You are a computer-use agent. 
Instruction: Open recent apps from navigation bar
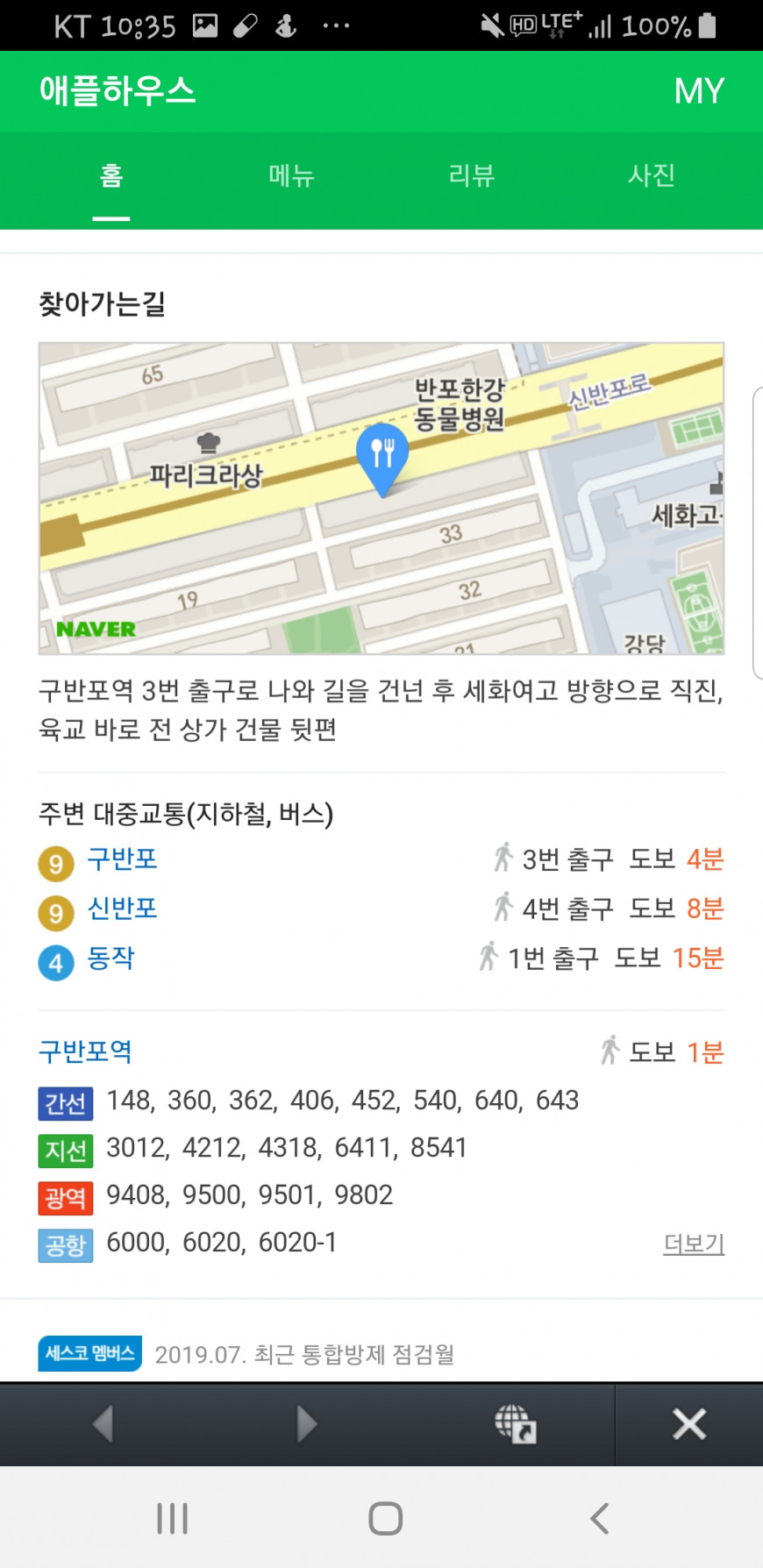tap(172, 1518)
